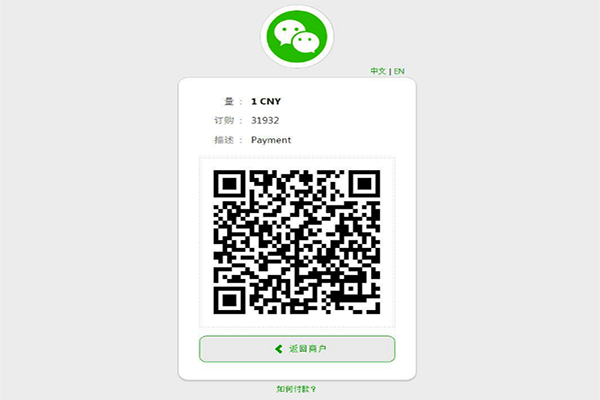This screenshot has height=400, width=600.
Task: Switch the language to 中文
Action: tap(377, 71)
